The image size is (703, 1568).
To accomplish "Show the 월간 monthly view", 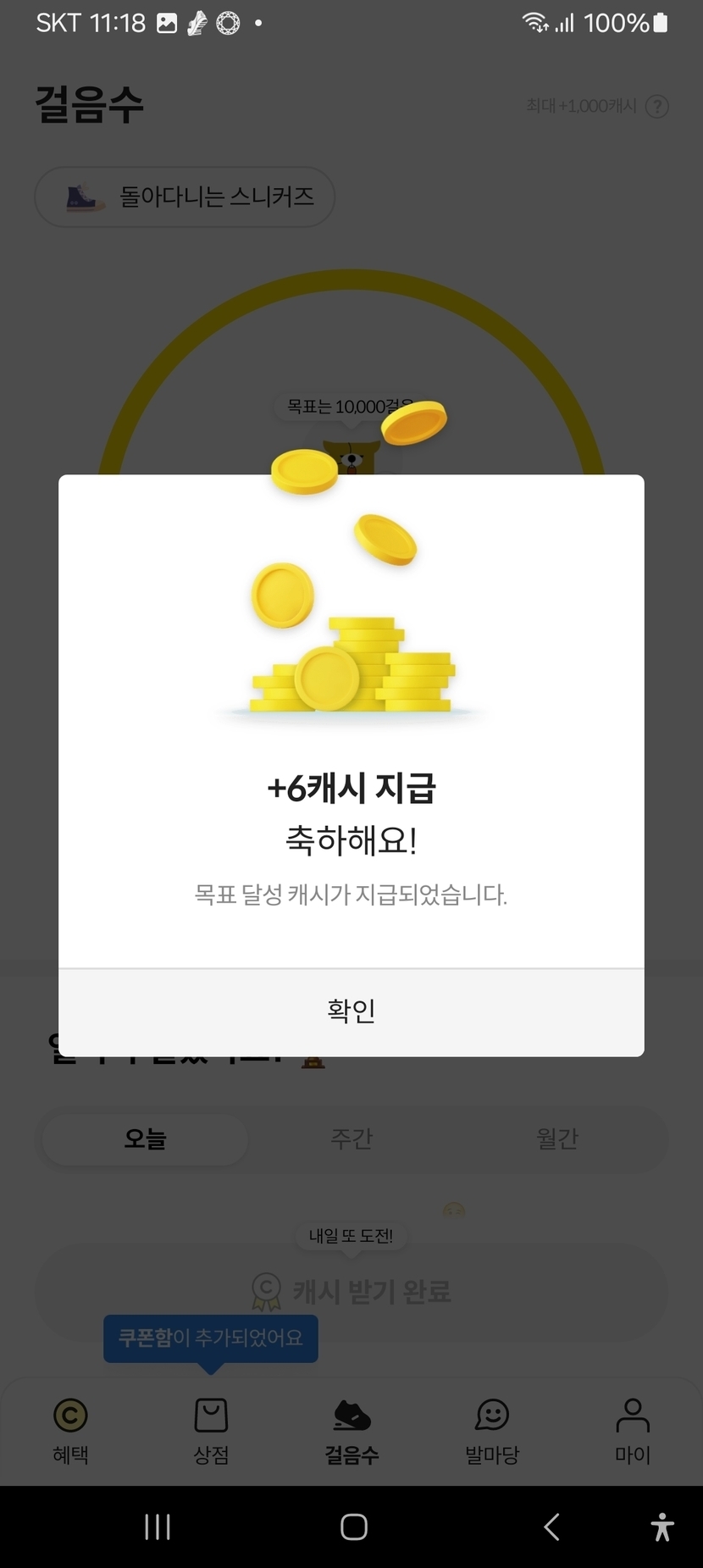I will pyautogui.click(x=557, y=1139).
